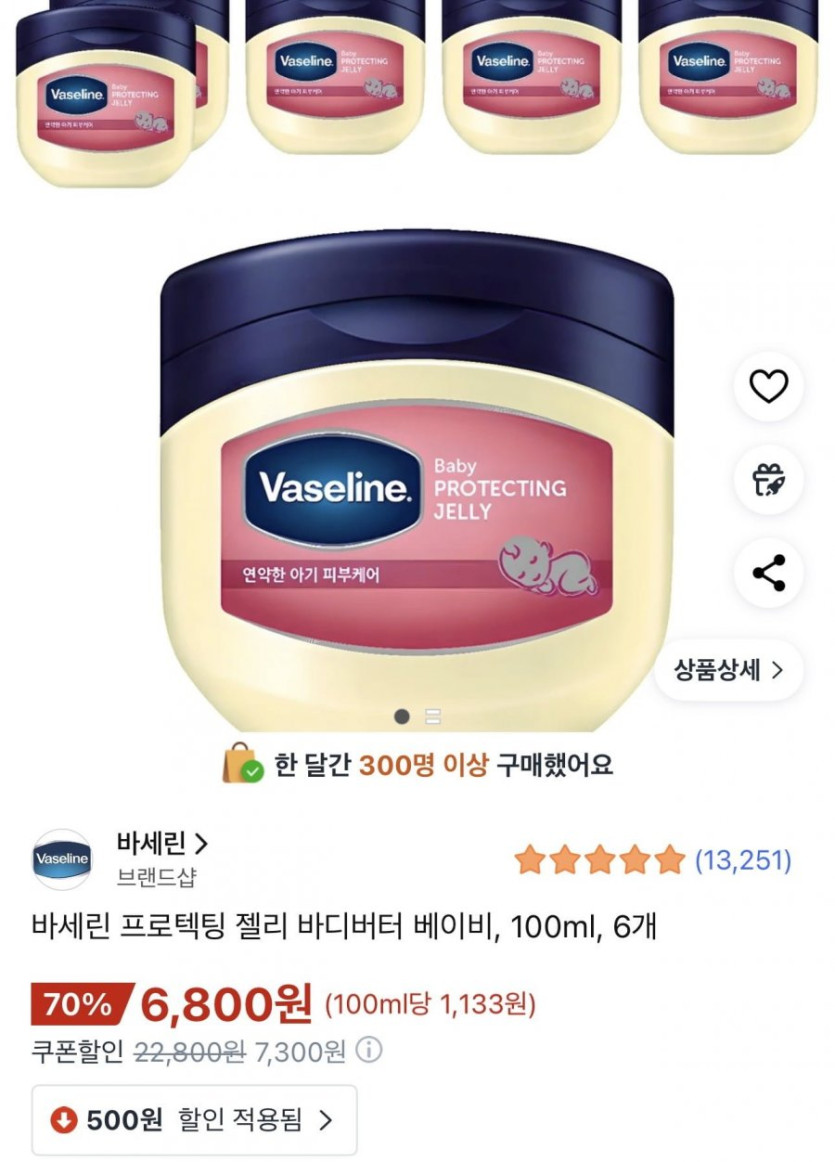Send this product as a gift

coord(768,480)
